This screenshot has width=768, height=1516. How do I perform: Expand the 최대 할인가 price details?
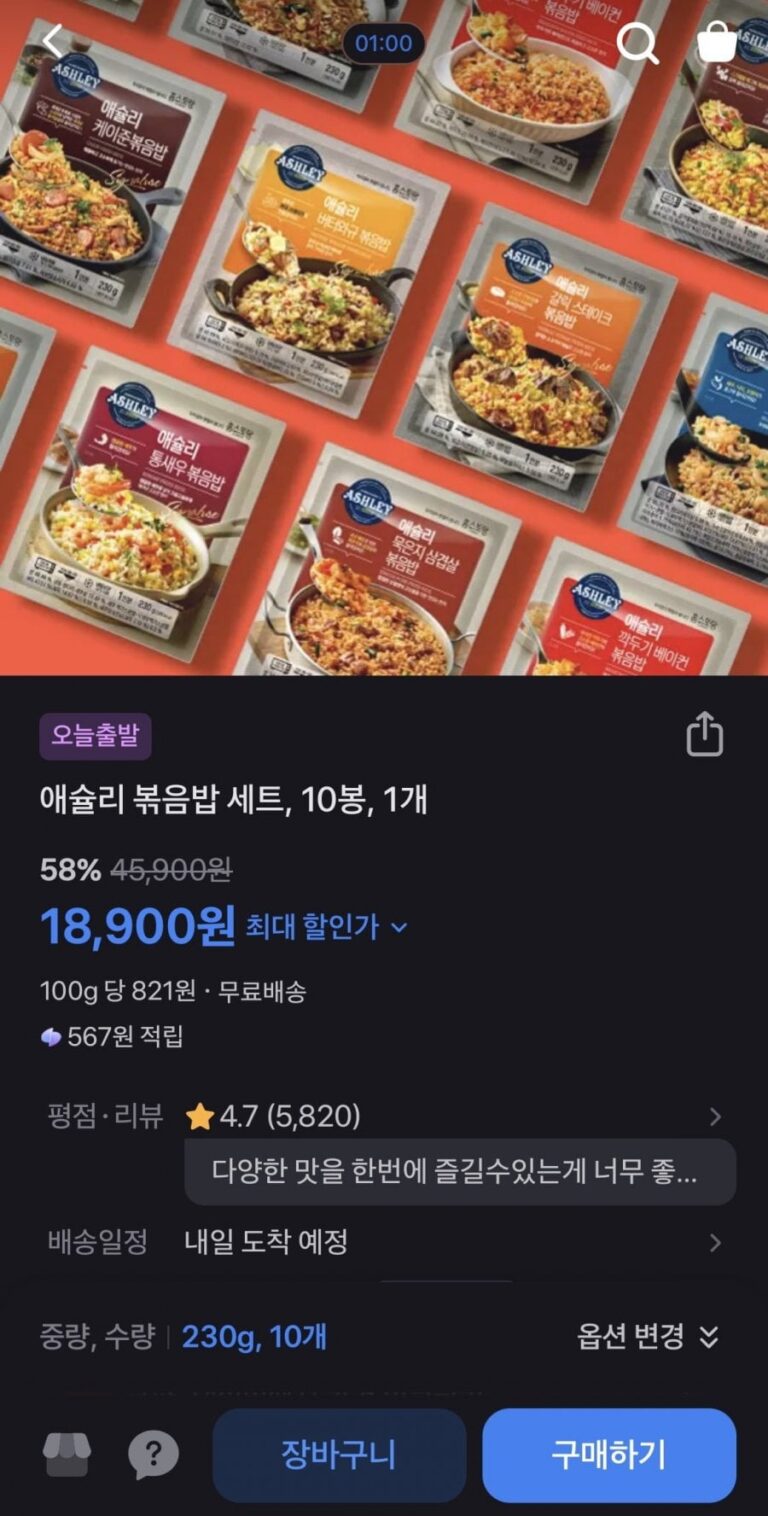coord(326,927)
